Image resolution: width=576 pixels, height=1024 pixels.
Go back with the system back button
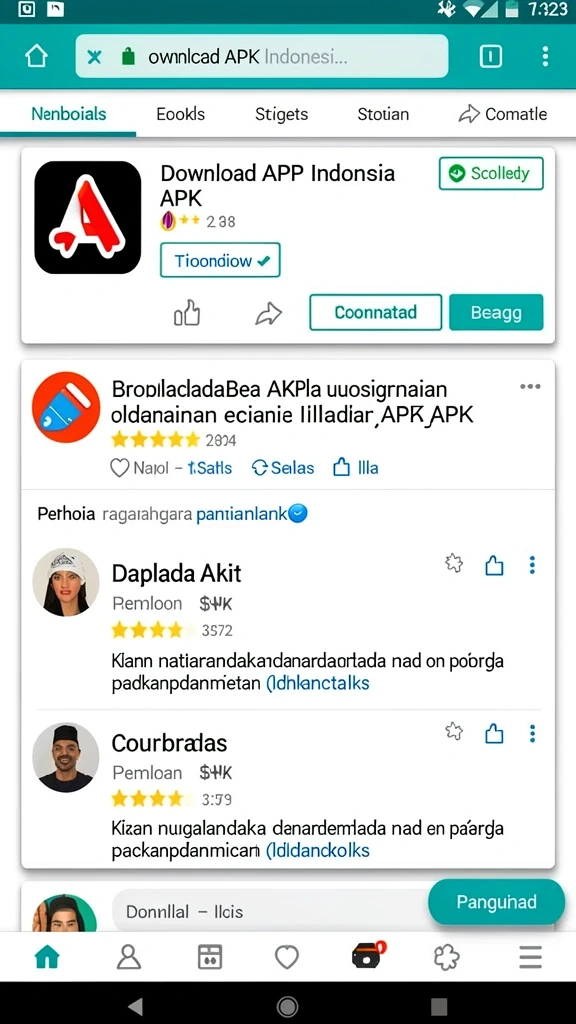135,1006
